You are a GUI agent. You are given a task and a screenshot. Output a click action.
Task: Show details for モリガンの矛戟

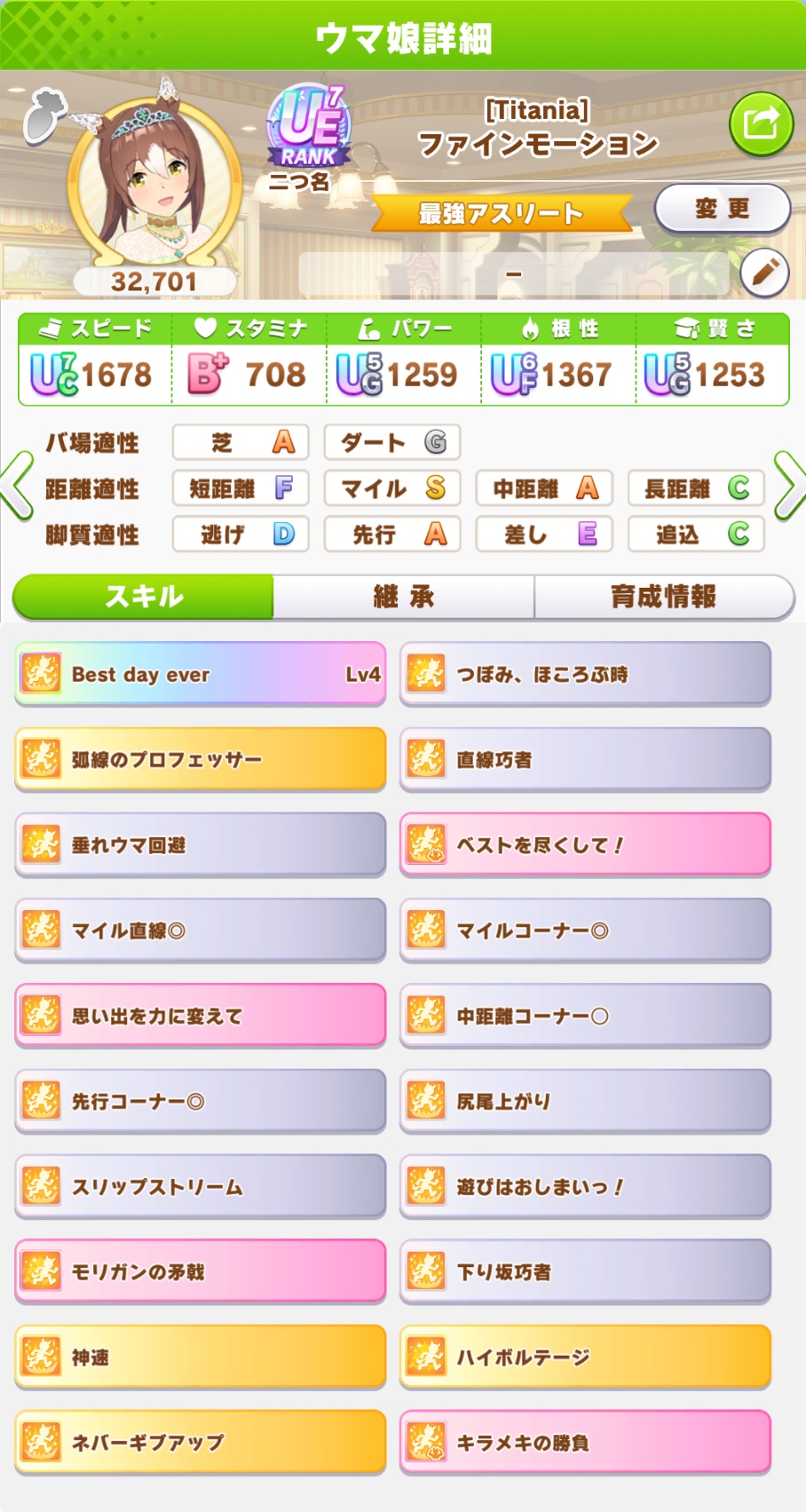pyautogui.click(x=201, y=1271)
